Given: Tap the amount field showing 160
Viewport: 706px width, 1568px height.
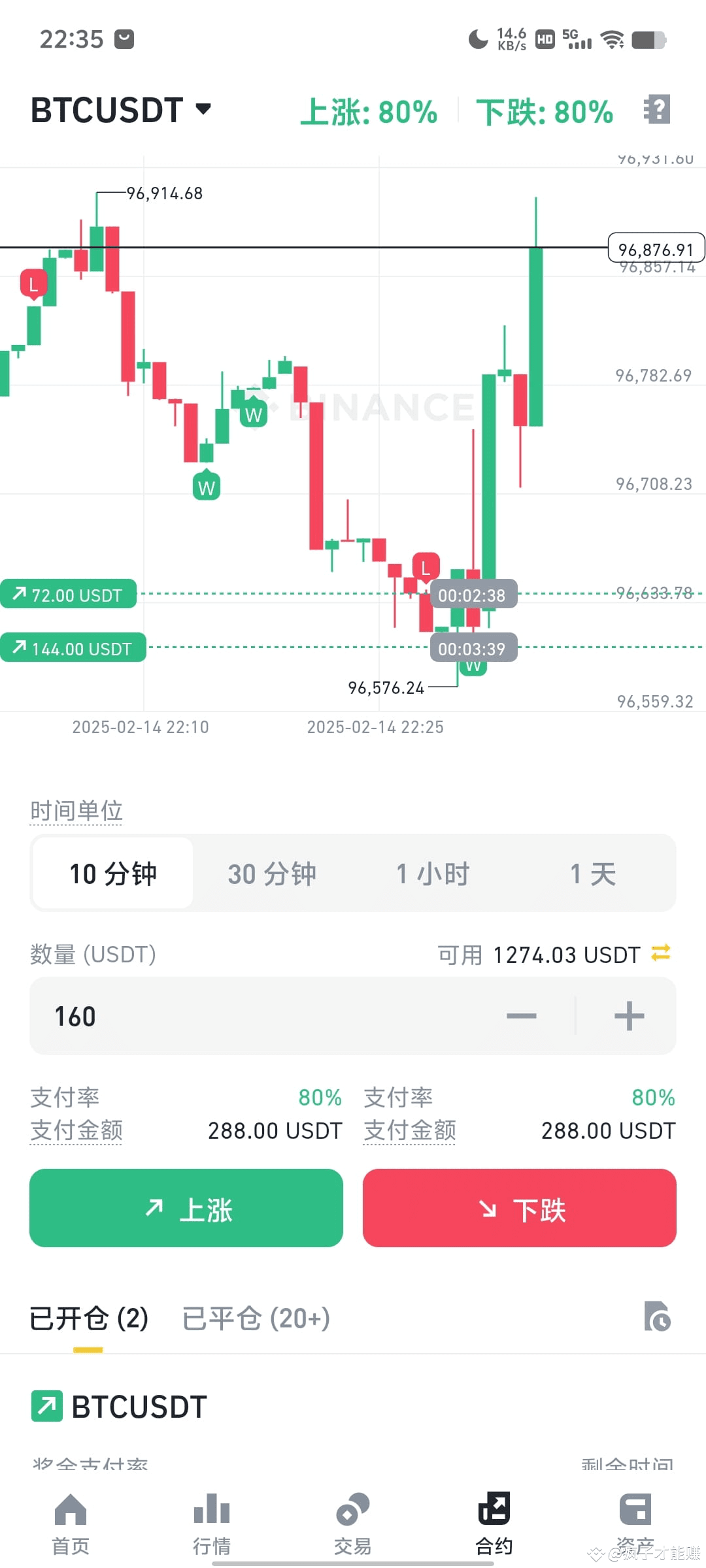Looking at the screenshot, I should pos(196,1015).
